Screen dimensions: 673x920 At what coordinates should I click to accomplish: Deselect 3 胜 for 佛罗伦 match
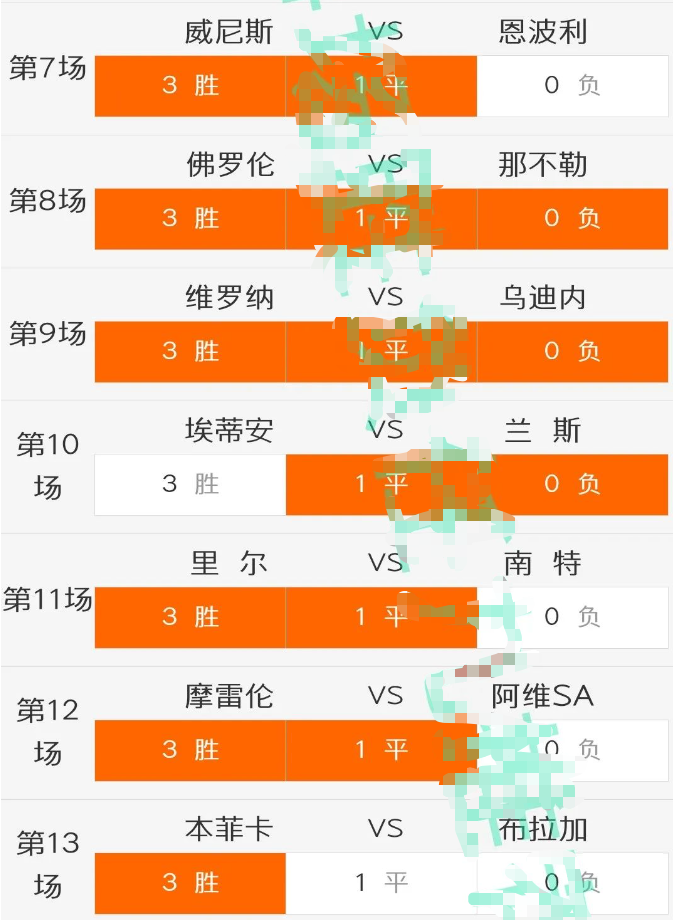tap(190, 218)
